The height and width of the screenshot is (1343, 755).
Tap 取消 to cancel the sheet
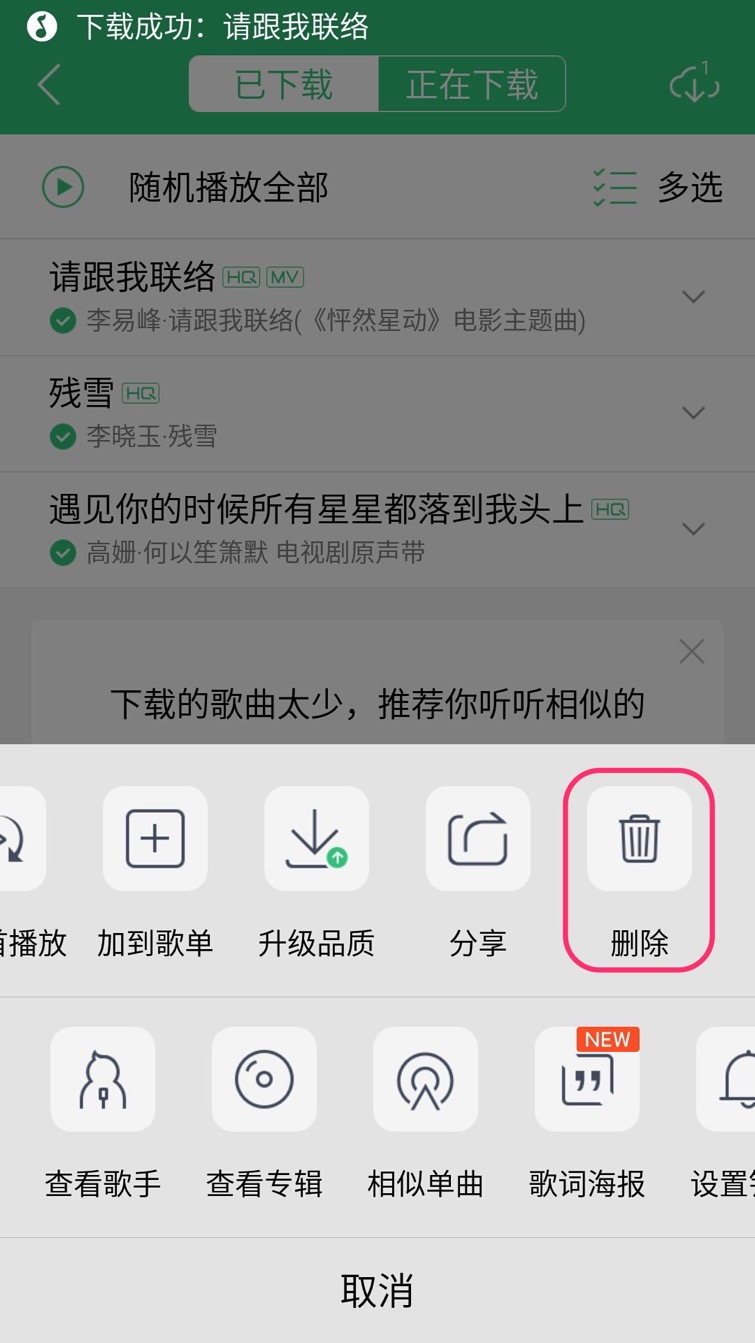[377, 1291]
